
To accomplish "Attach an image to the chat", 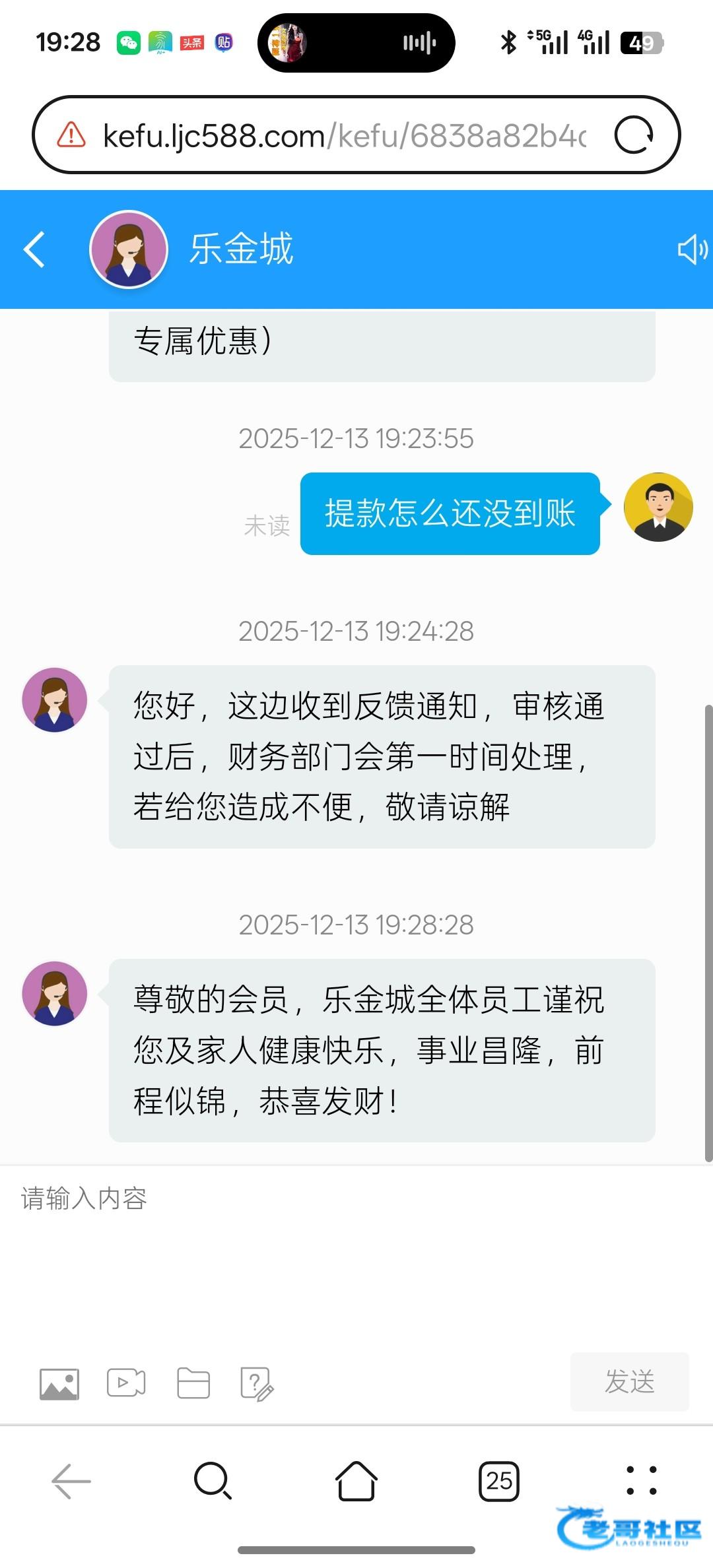I will pos(59,1383).
